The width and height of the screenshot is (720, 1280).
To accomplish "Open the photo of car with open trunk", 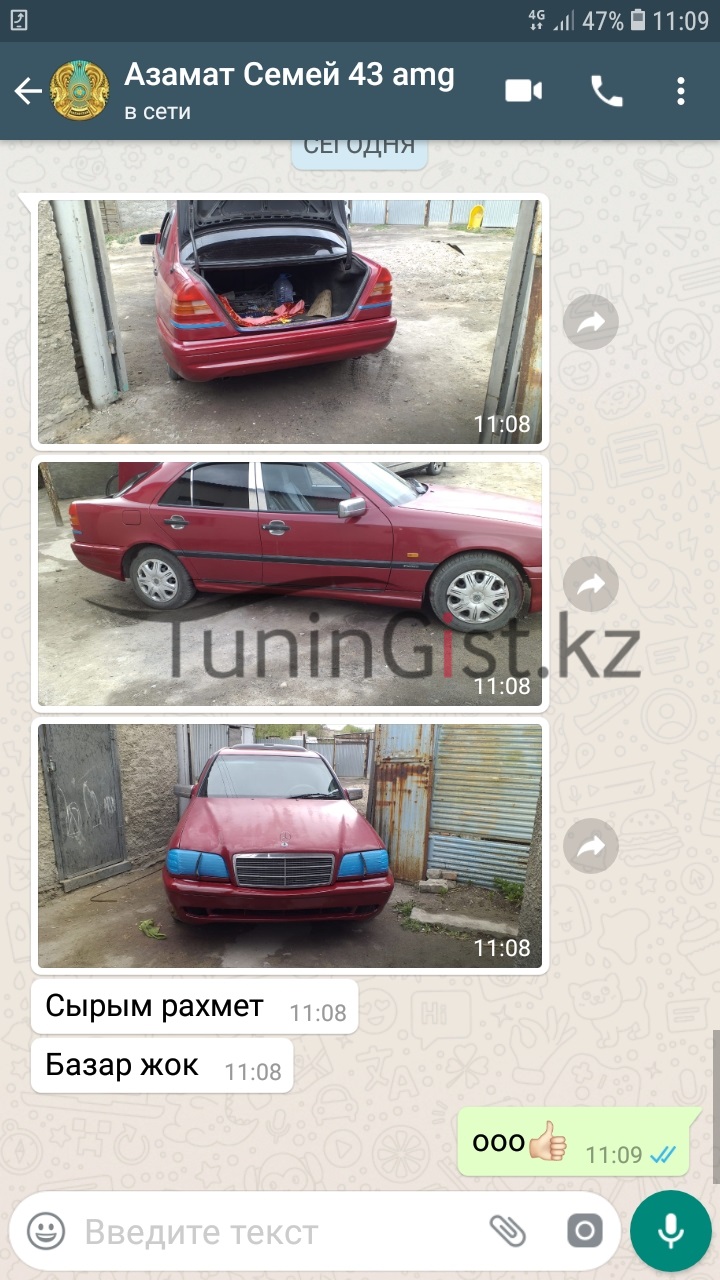I will click(x=290, y=321).
